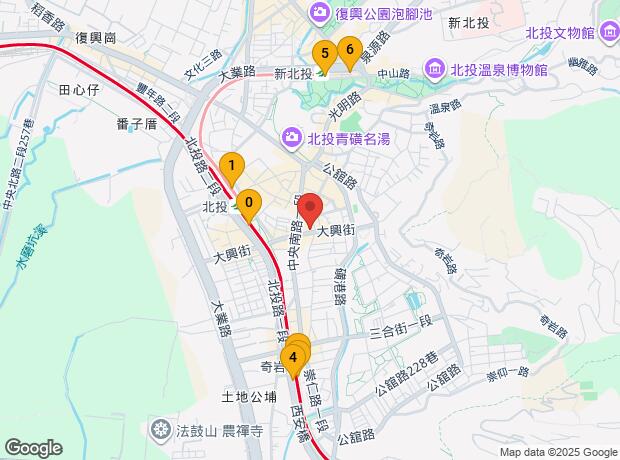This screenshot has height=460, width=620.
Task: Tap the orange marker numbered 5
Action: [323, 55]
